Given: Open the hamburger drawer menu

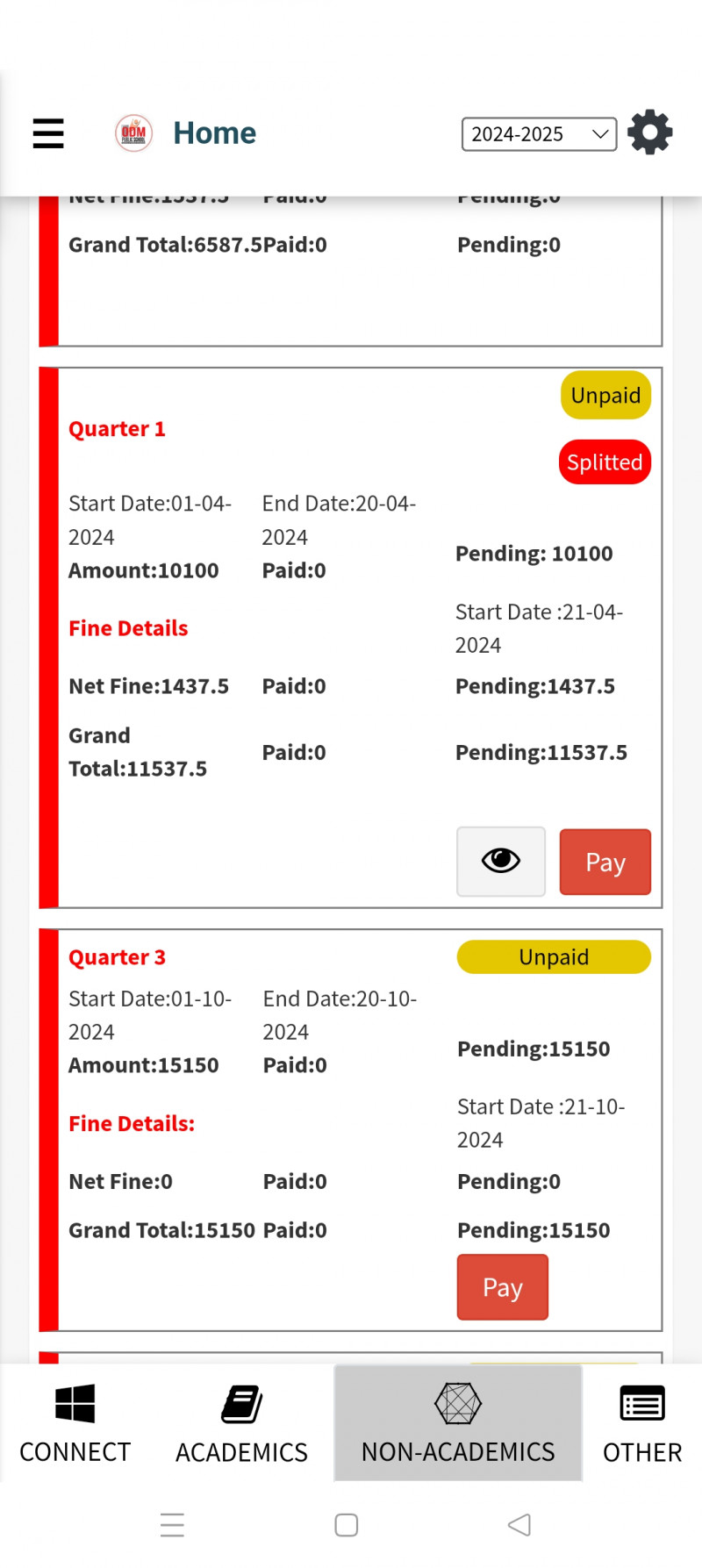Looking at the screenshot, I should pos(48,133).
